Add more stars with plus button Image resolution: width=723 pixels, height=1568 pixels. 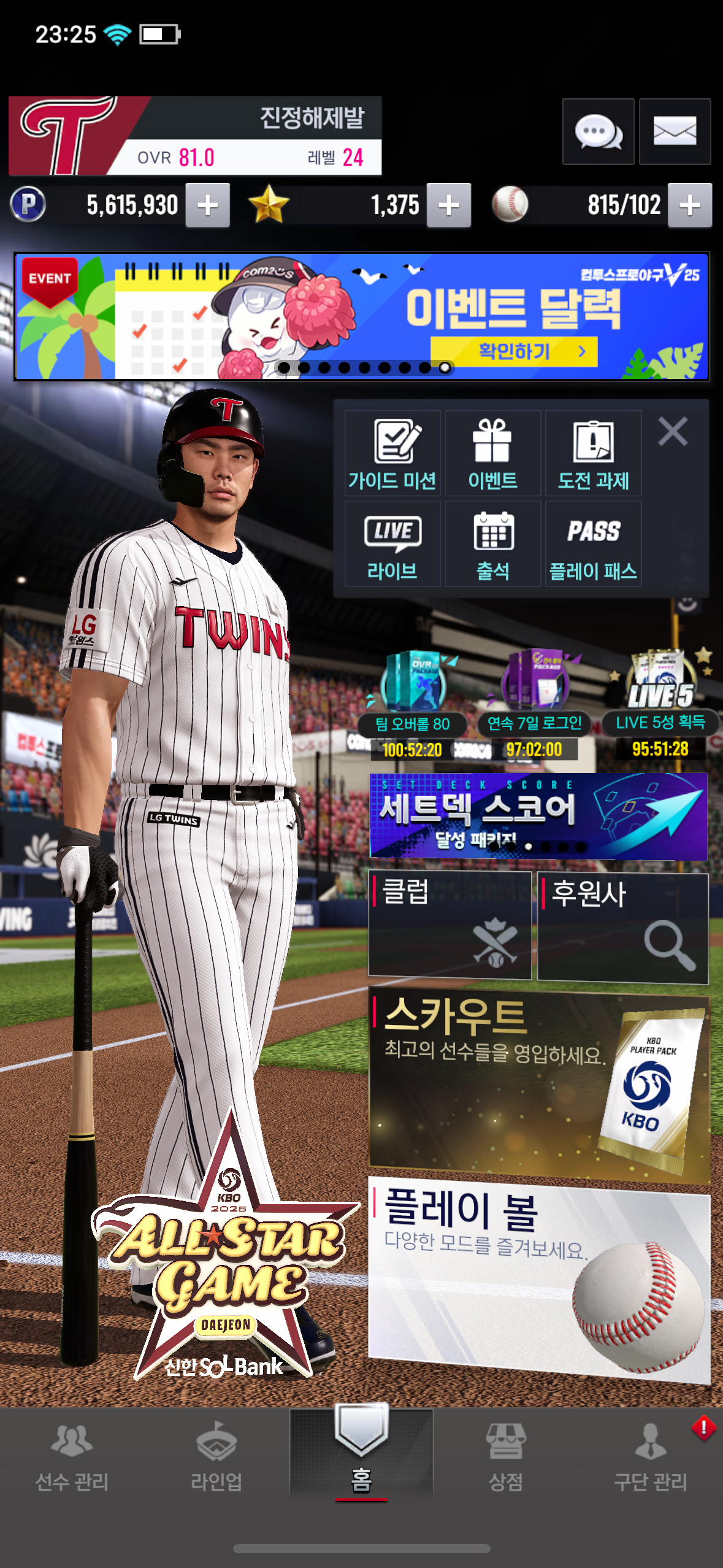pyautogui.click(x=449, y=205)
